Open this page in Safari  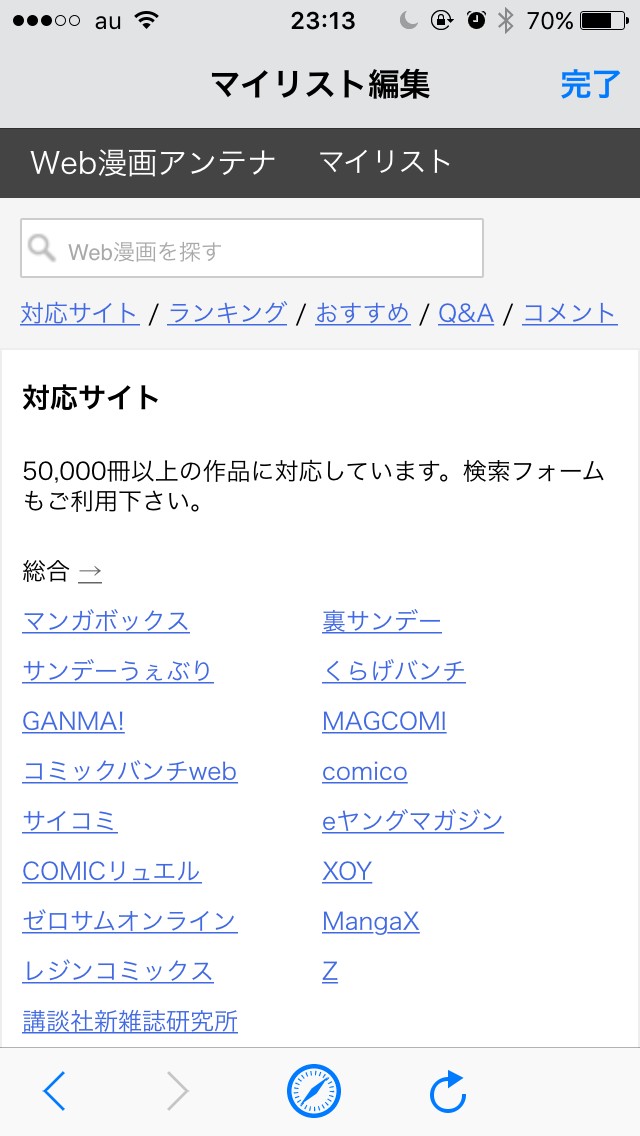tap(314, 1091)
